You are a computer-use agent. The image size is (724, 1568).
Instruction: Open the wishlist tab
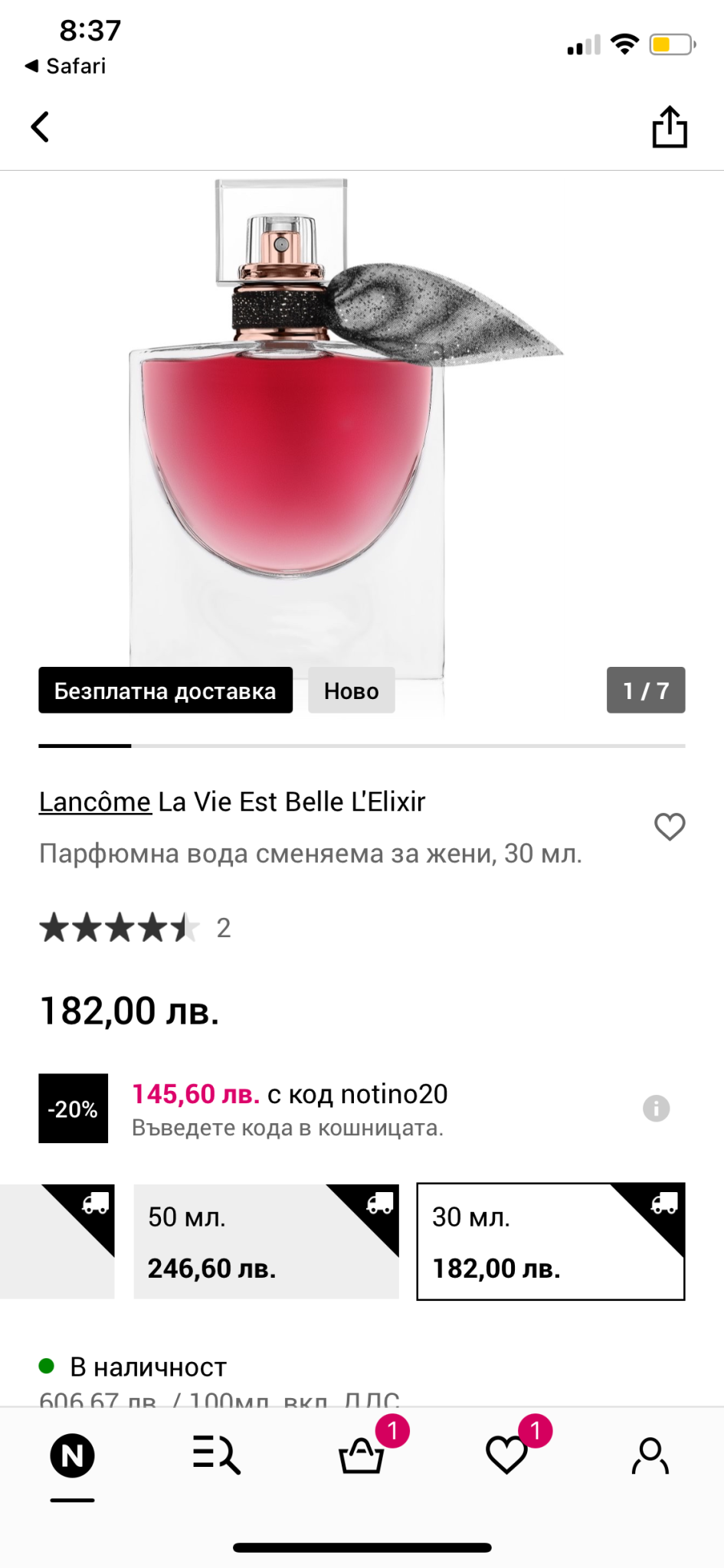[x=507, y=1454]
